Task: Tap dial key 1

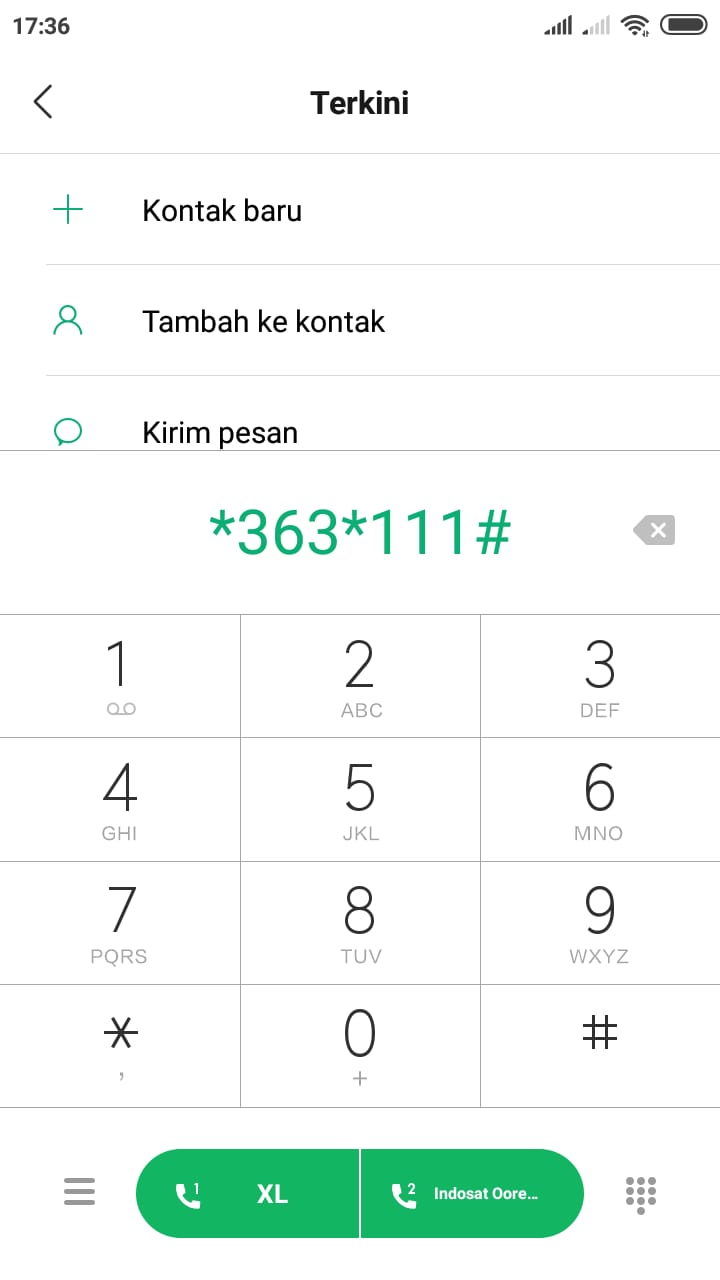Action: pyautogui.click(x=120, y=677)
